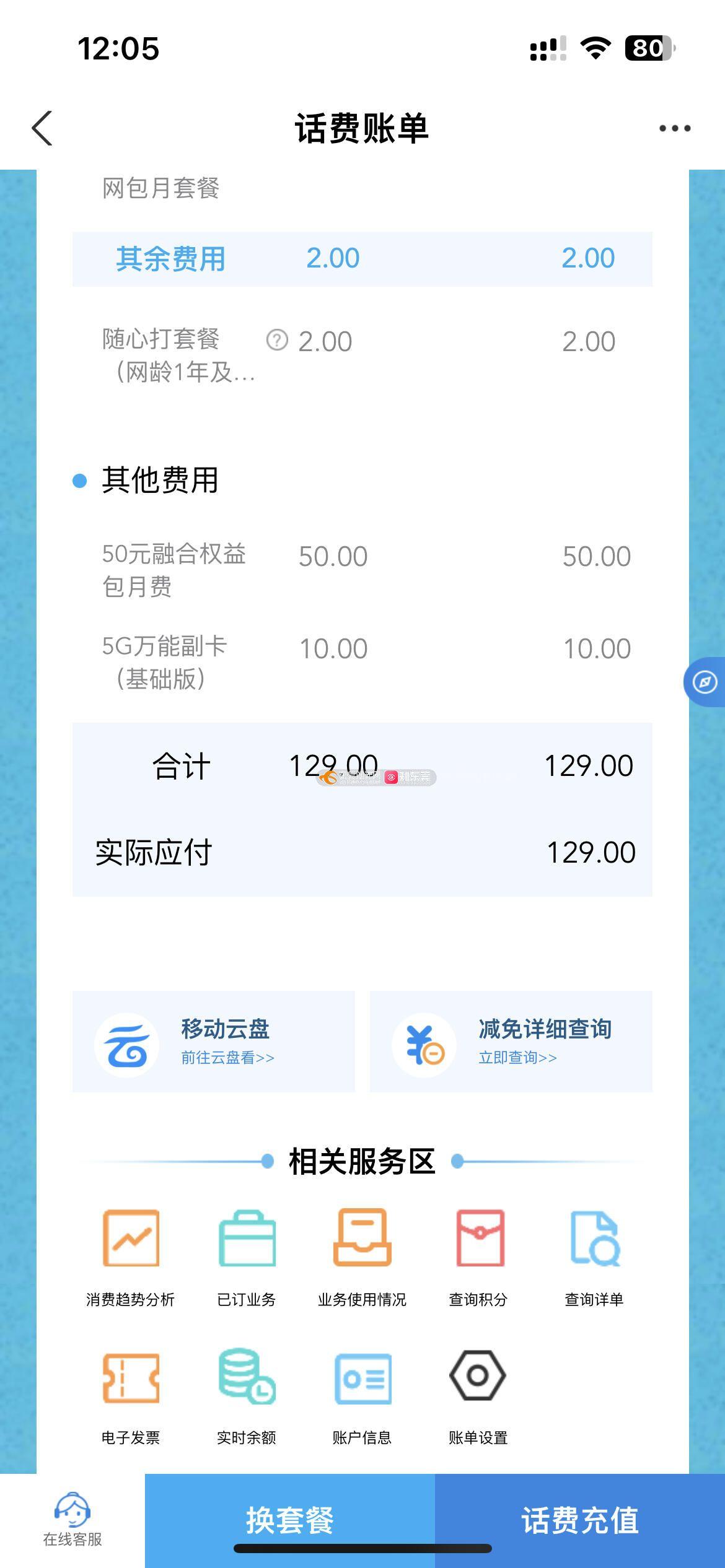This screenshot has width=725, height=1568.
Task: Tap the 换套餐 button
Action: tap(289, 1519)
